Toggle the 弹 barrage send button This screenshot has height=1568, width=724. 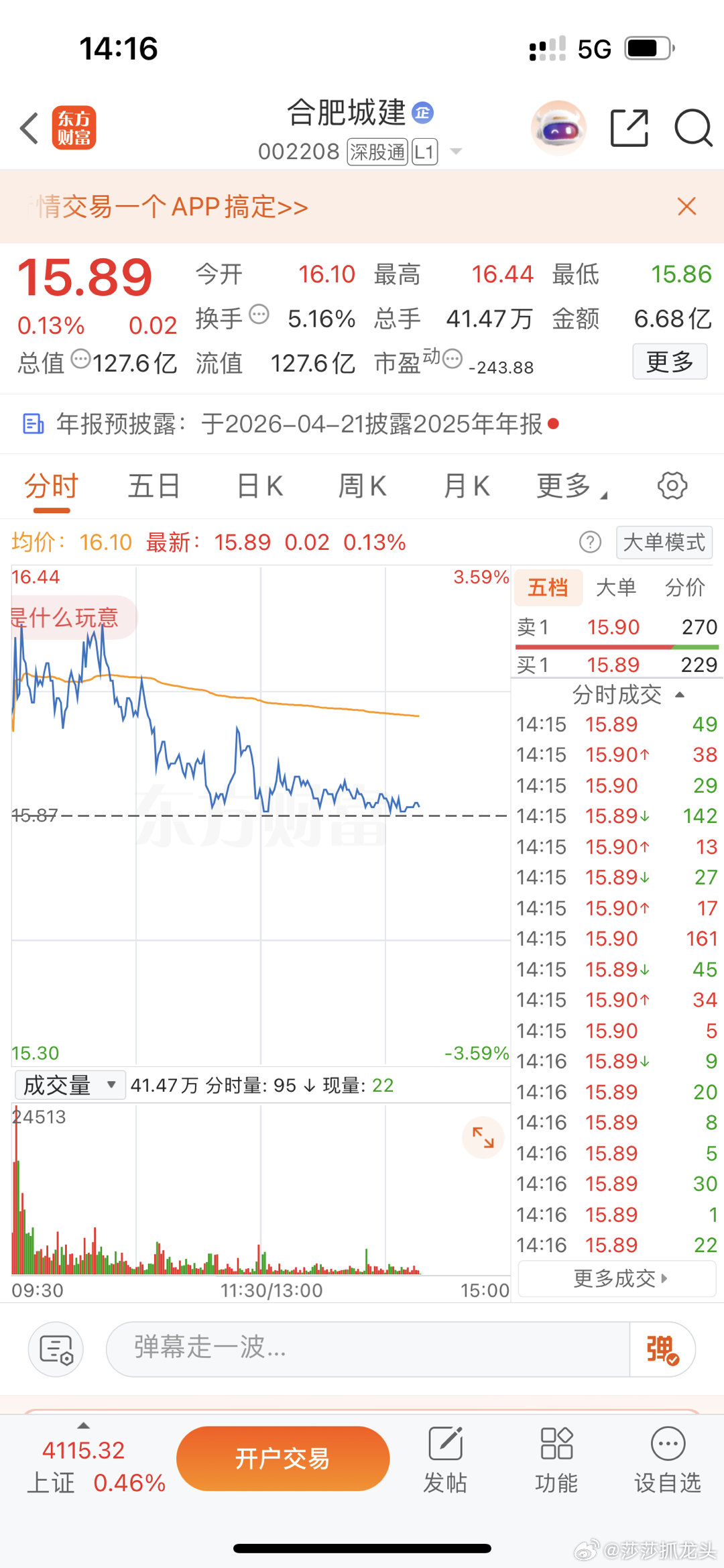(x=662, y=1349)
